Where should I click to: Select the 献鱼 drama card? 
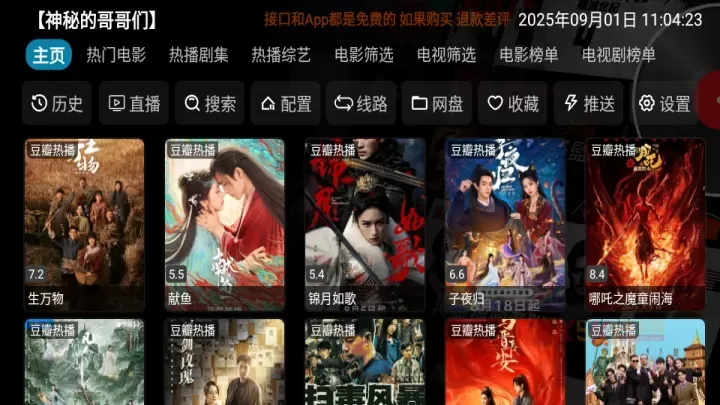[x=224, y=224]
